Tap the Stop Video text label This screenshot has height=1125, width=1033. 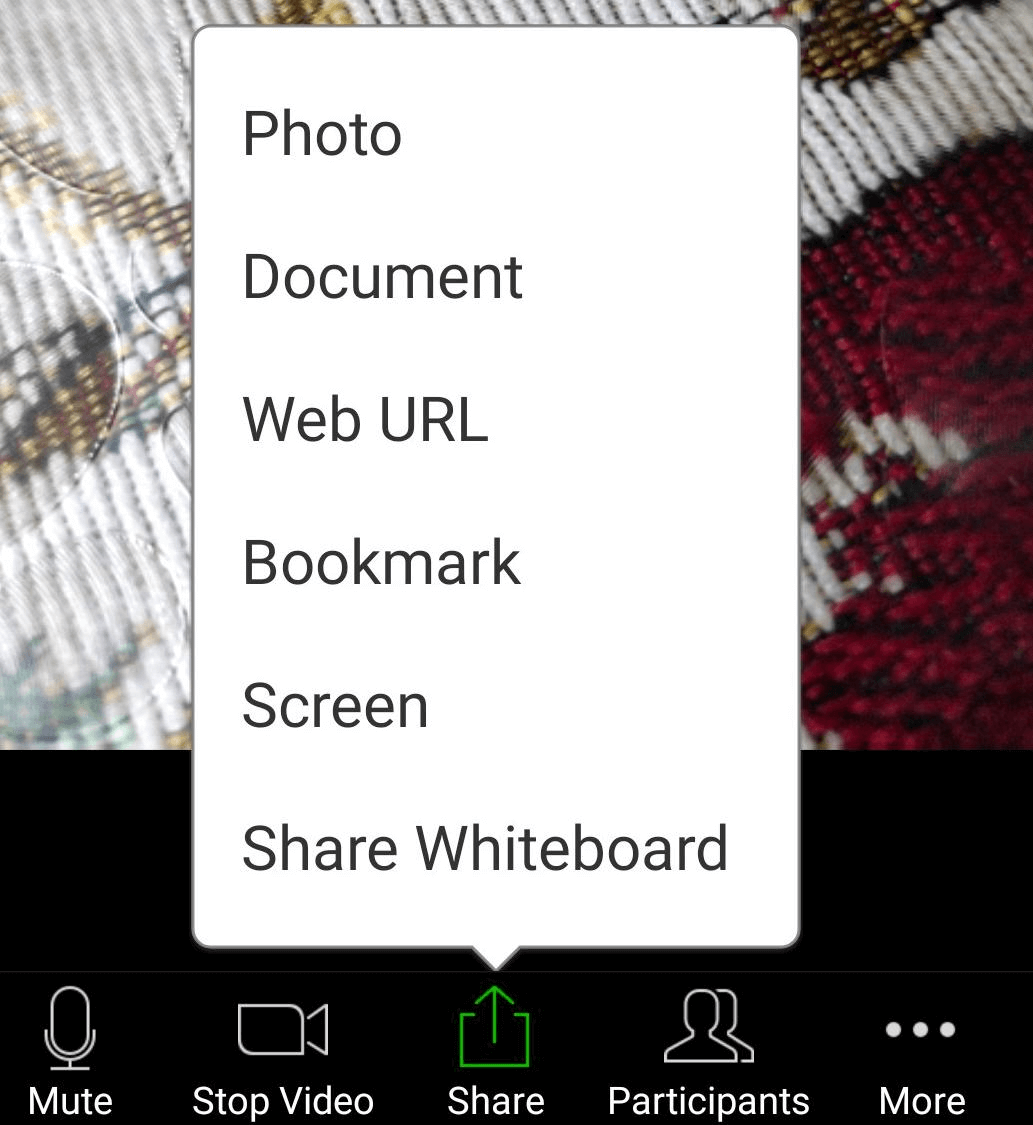282,1099
